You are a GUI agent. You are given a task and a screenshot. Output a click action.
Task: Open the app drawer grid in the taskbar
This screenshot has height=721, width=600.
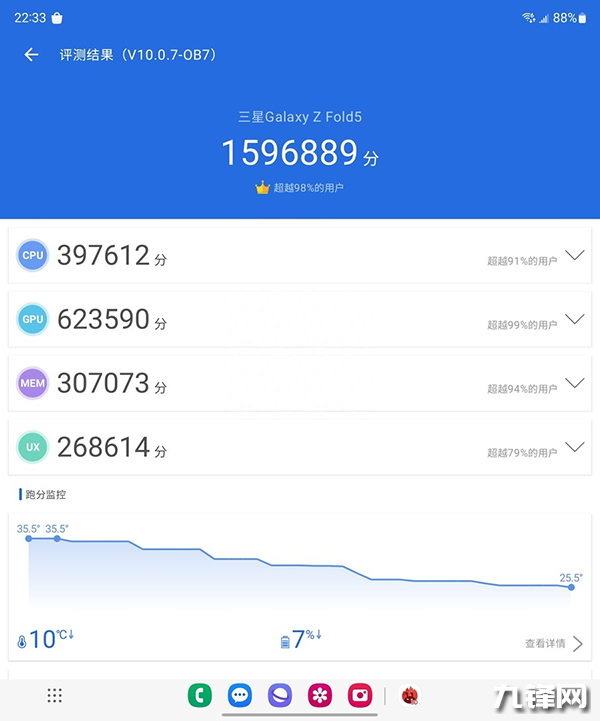click(x=55, y=695)
